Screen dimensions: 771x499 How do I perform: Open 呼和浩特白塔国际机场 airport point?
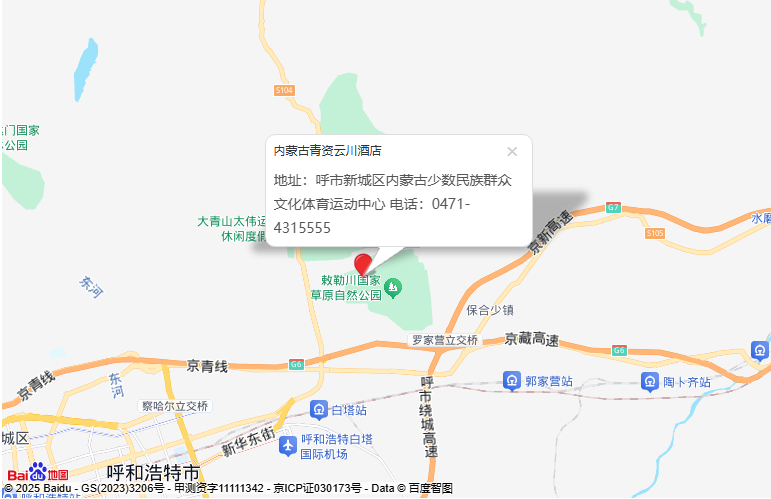click(288, 443)
